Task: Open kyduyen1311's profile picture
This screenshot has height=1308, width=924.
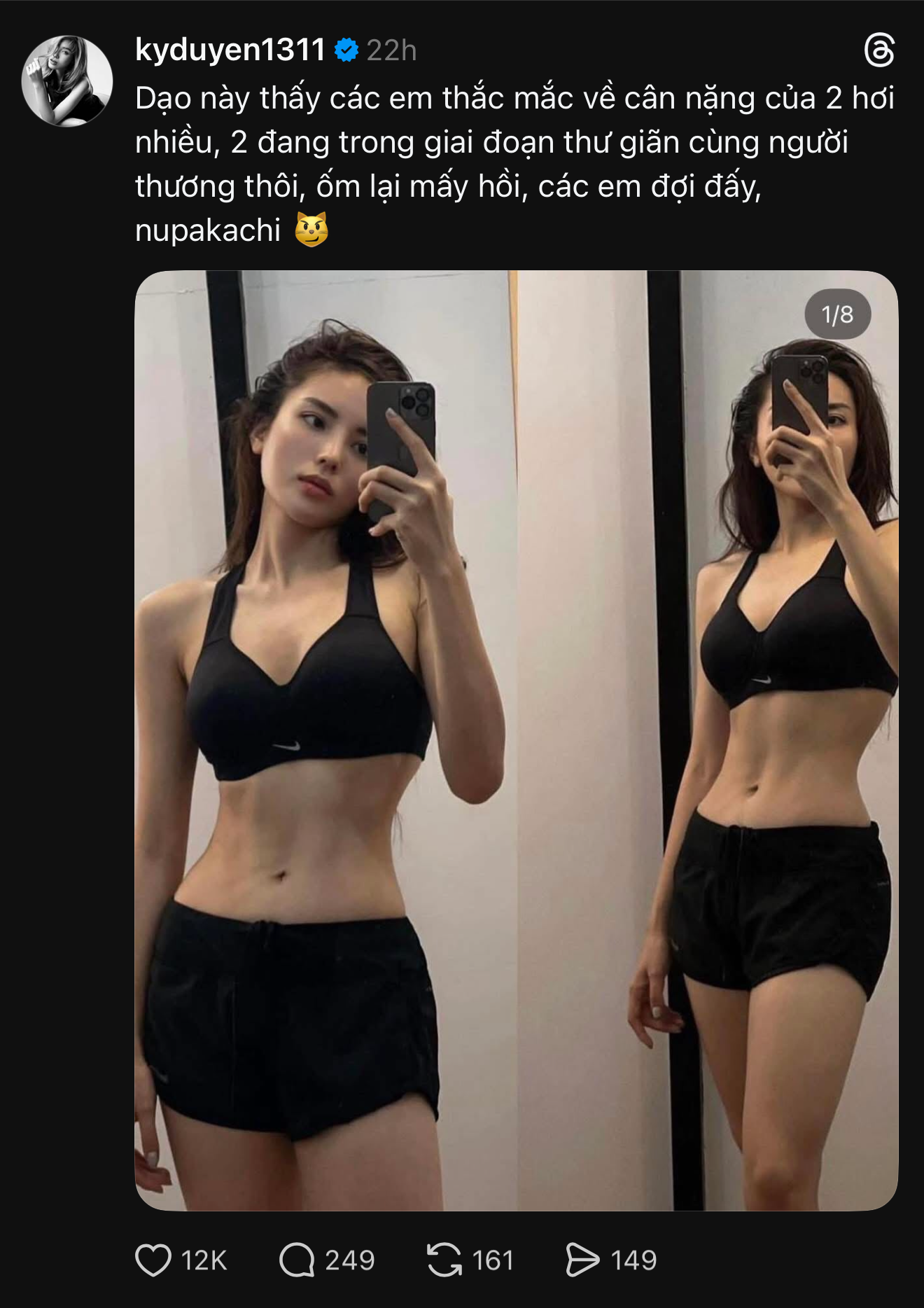Action: click(x=67, y=81)
